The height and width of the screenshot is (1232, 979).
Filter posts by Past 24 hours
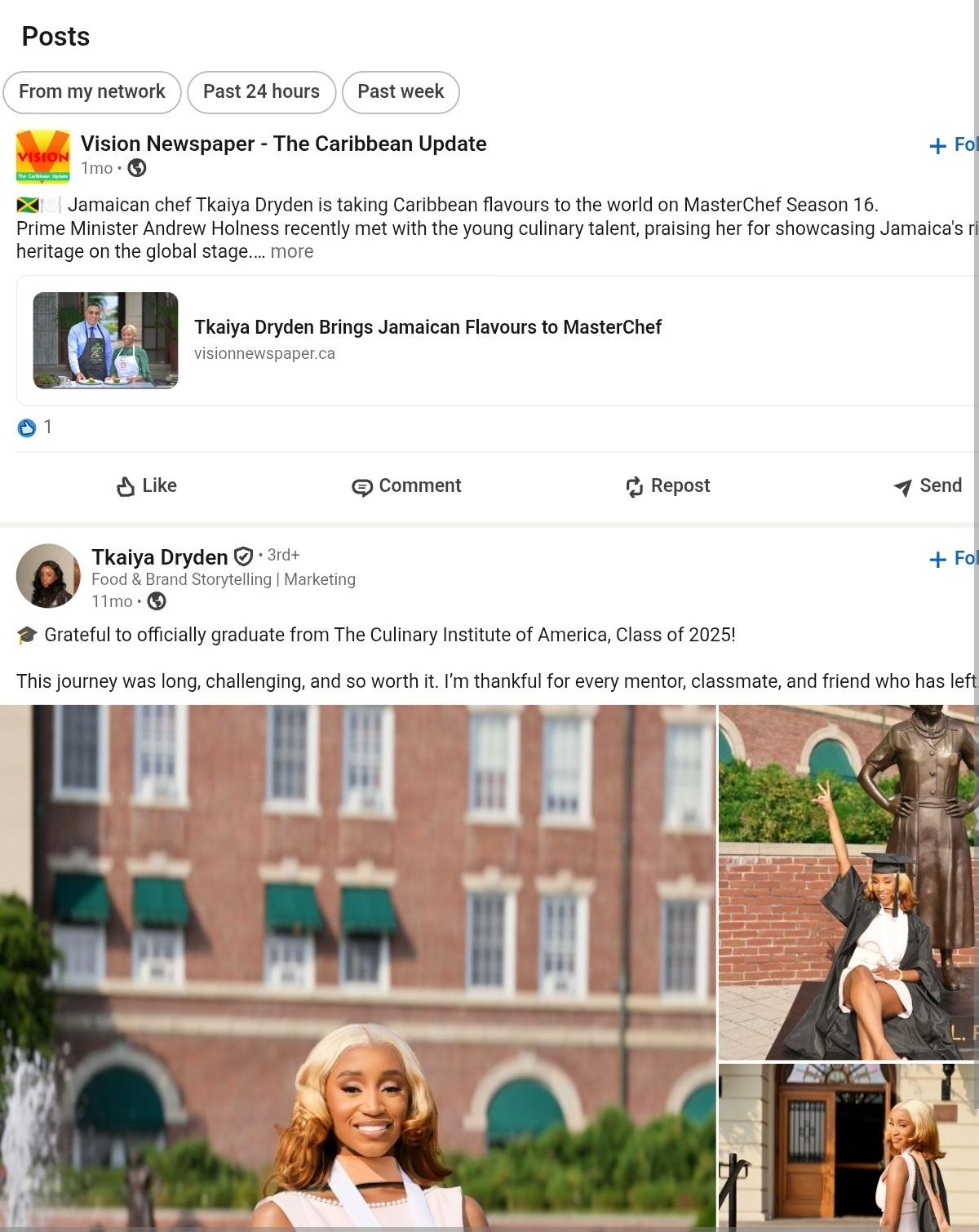point(261,91)
